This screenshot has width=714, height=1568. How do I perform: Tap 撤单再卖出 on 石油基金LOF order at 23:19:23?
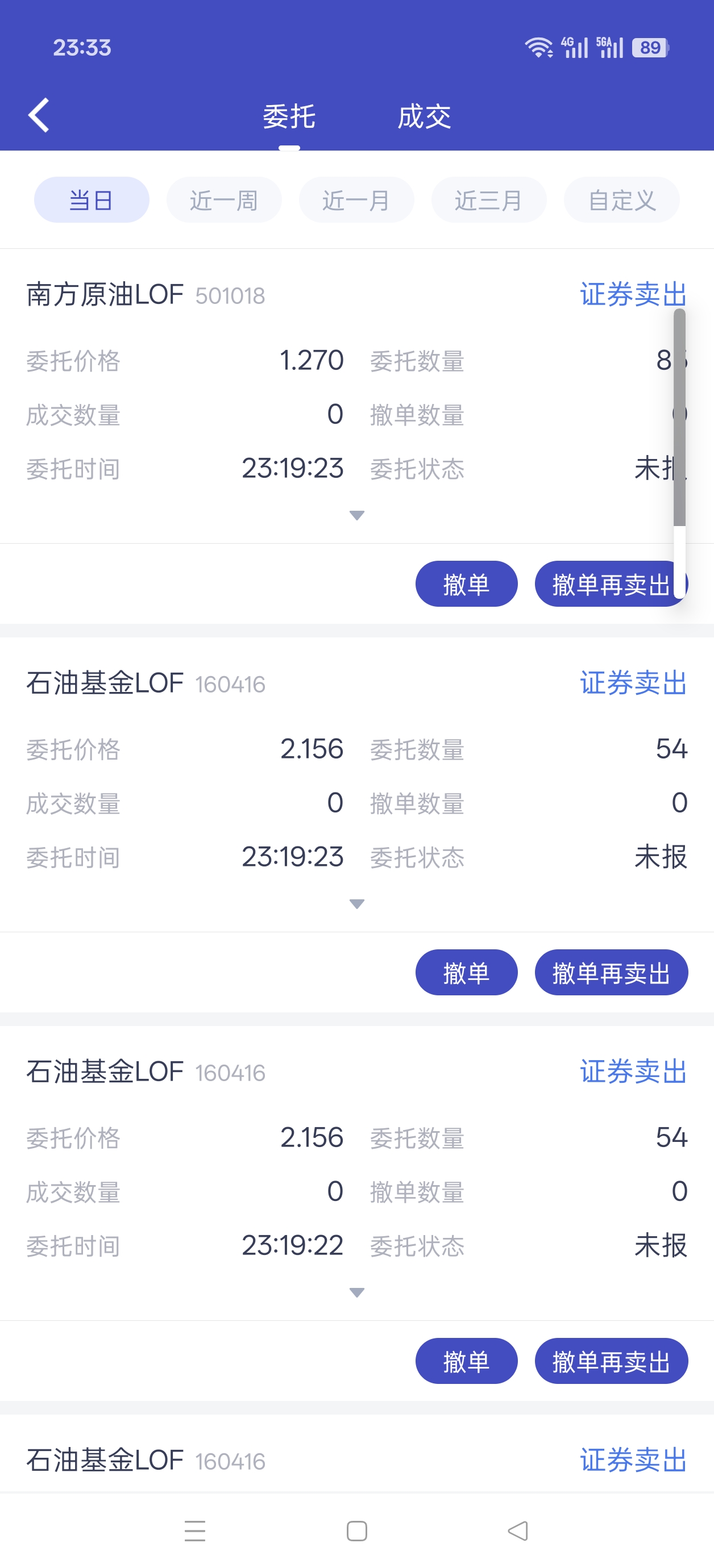coord(611,972)
